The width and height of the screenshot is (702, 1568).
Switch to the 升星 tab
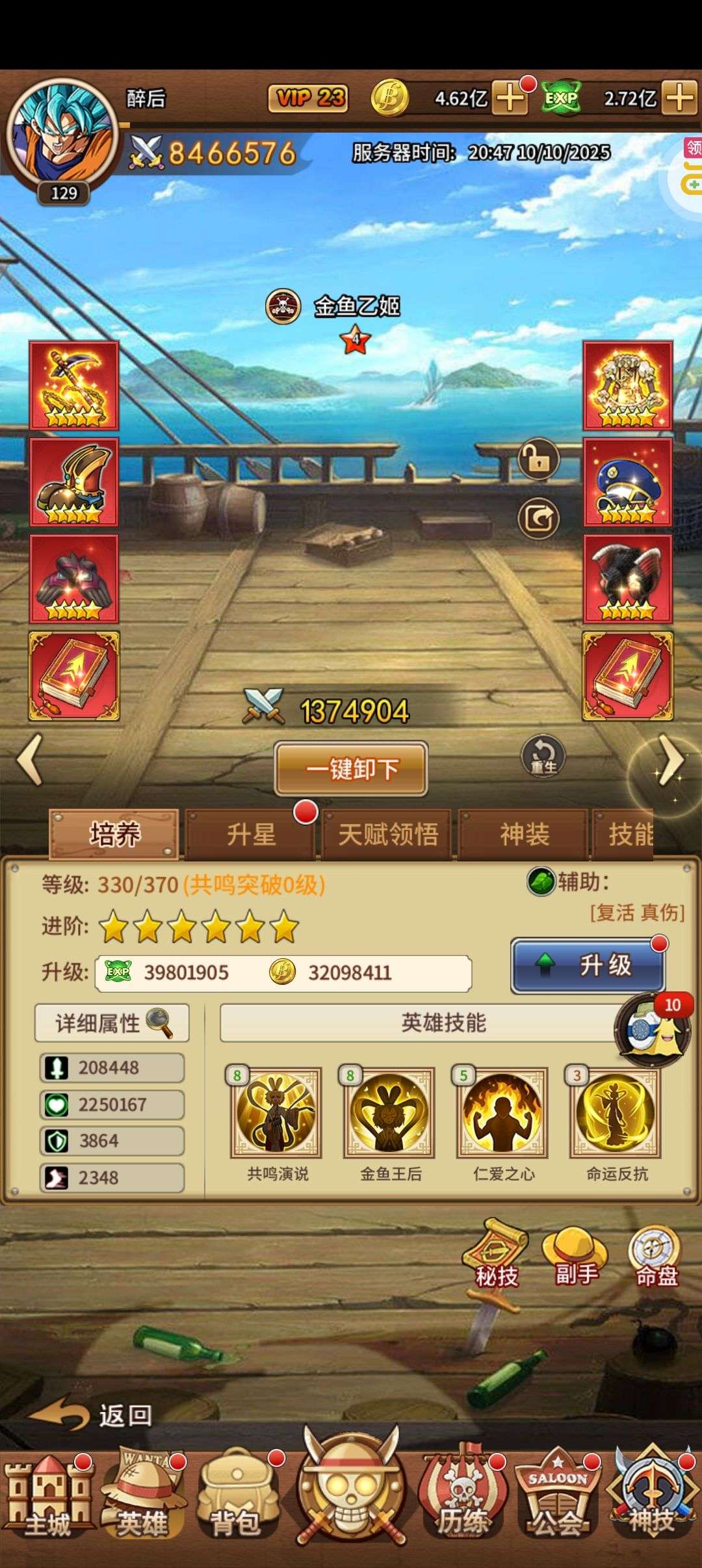(x=251, y=835)
